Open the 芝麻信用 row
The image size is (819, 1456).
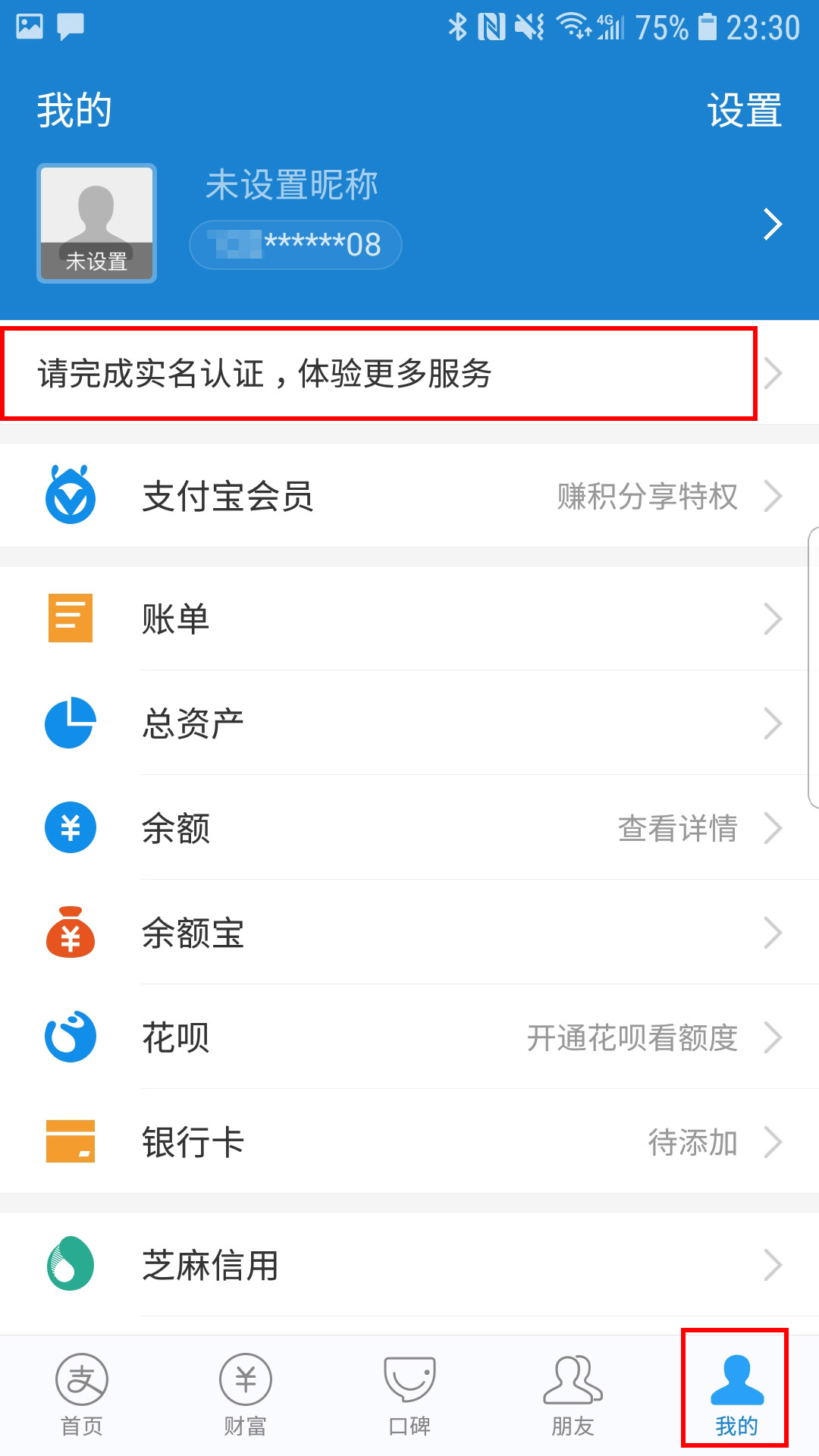[409, 1265]
